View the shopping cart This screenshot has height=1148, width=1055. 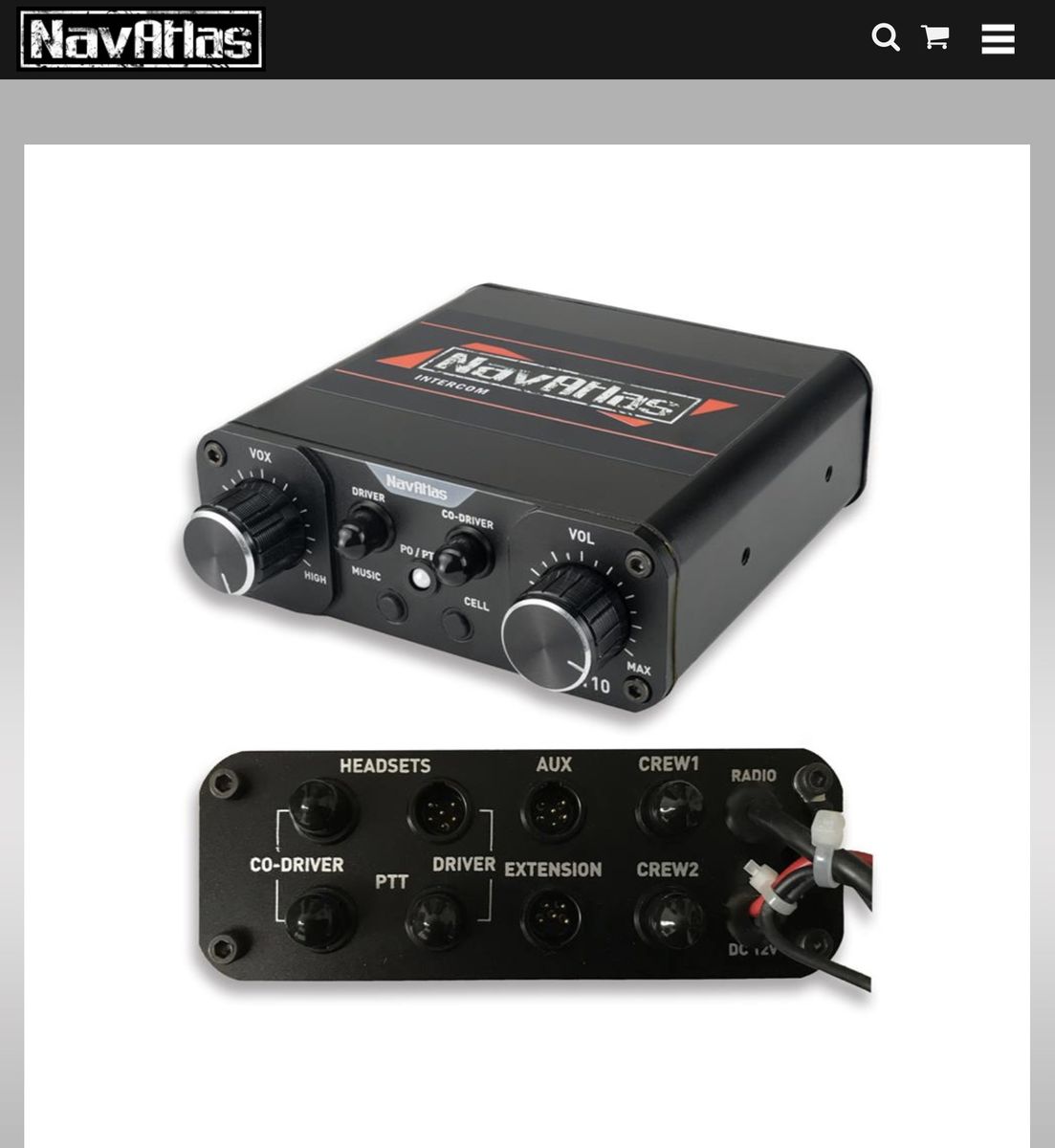point(934,38)
